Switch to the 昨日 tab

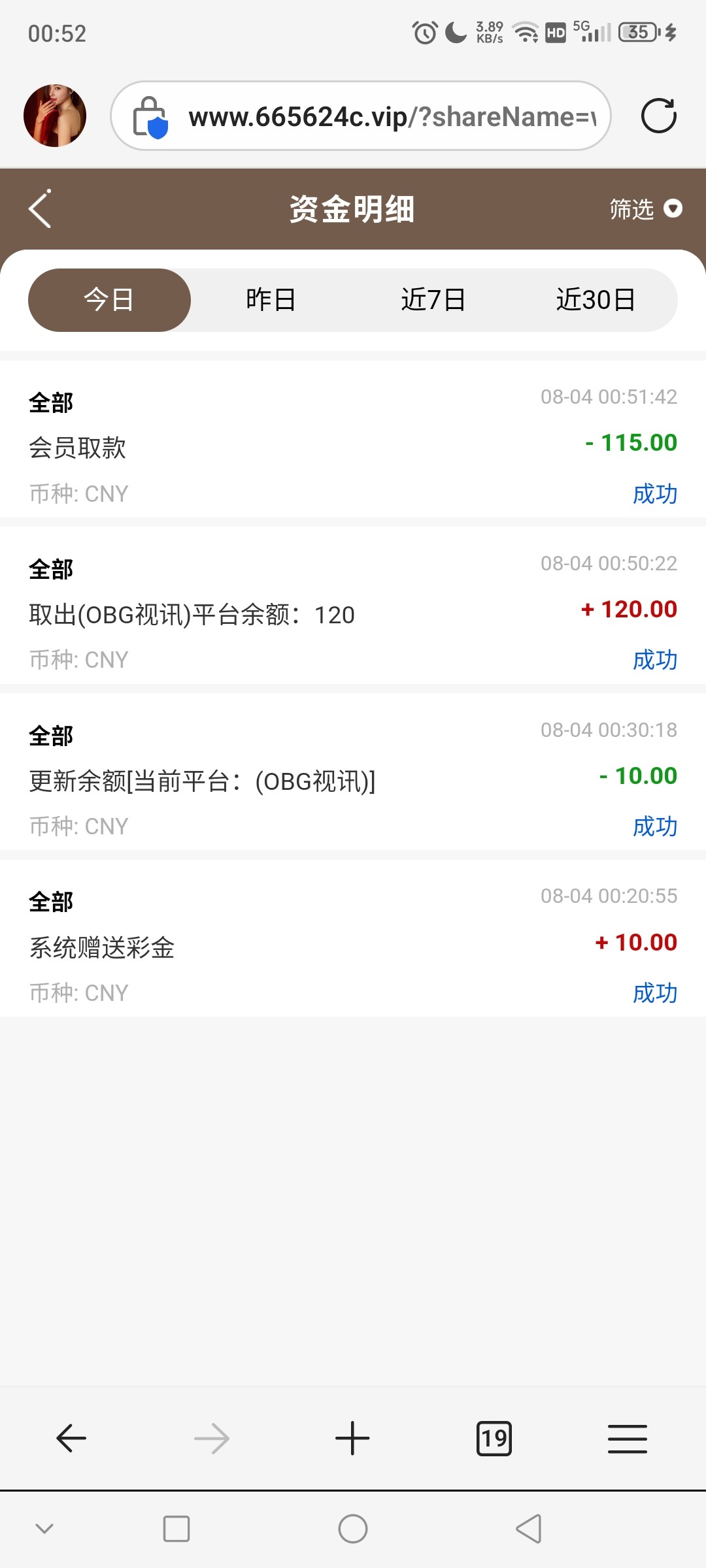(271, 300)
